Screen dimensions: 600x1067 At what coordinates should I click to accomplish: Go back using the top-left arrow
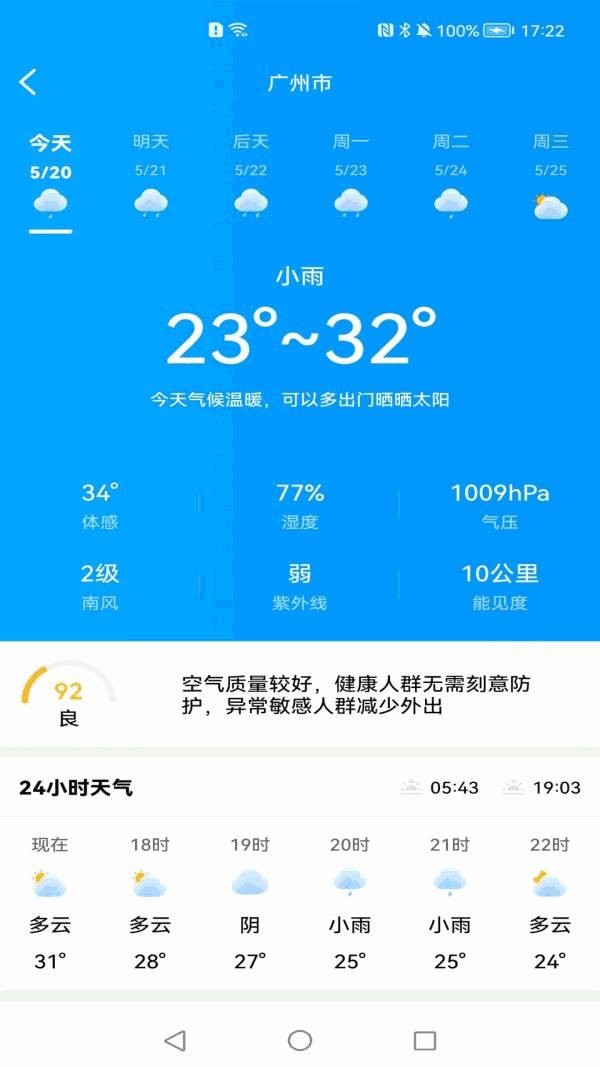tap(28, 82)
